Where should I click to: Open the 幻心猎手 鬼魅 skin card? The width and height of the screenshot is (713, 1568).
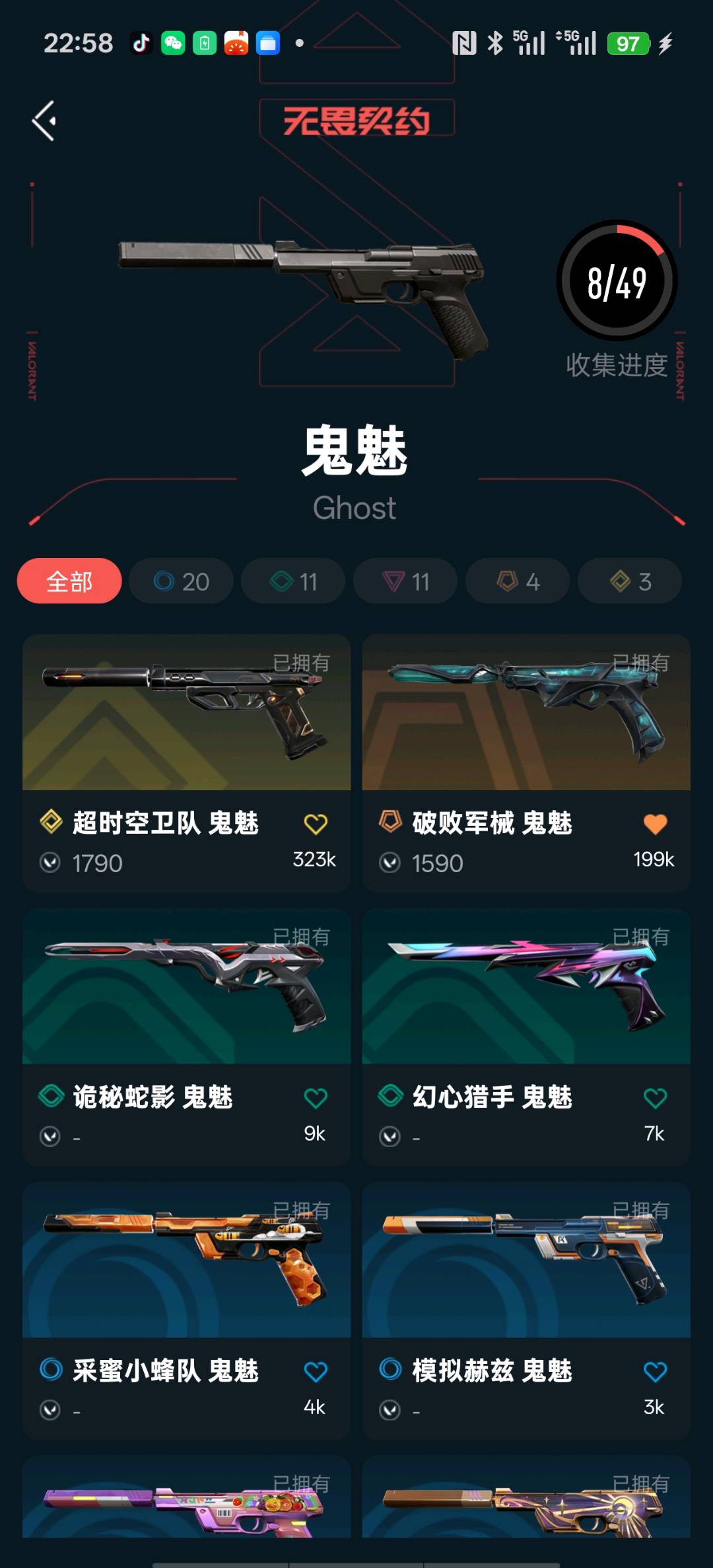click(526, 1037)
